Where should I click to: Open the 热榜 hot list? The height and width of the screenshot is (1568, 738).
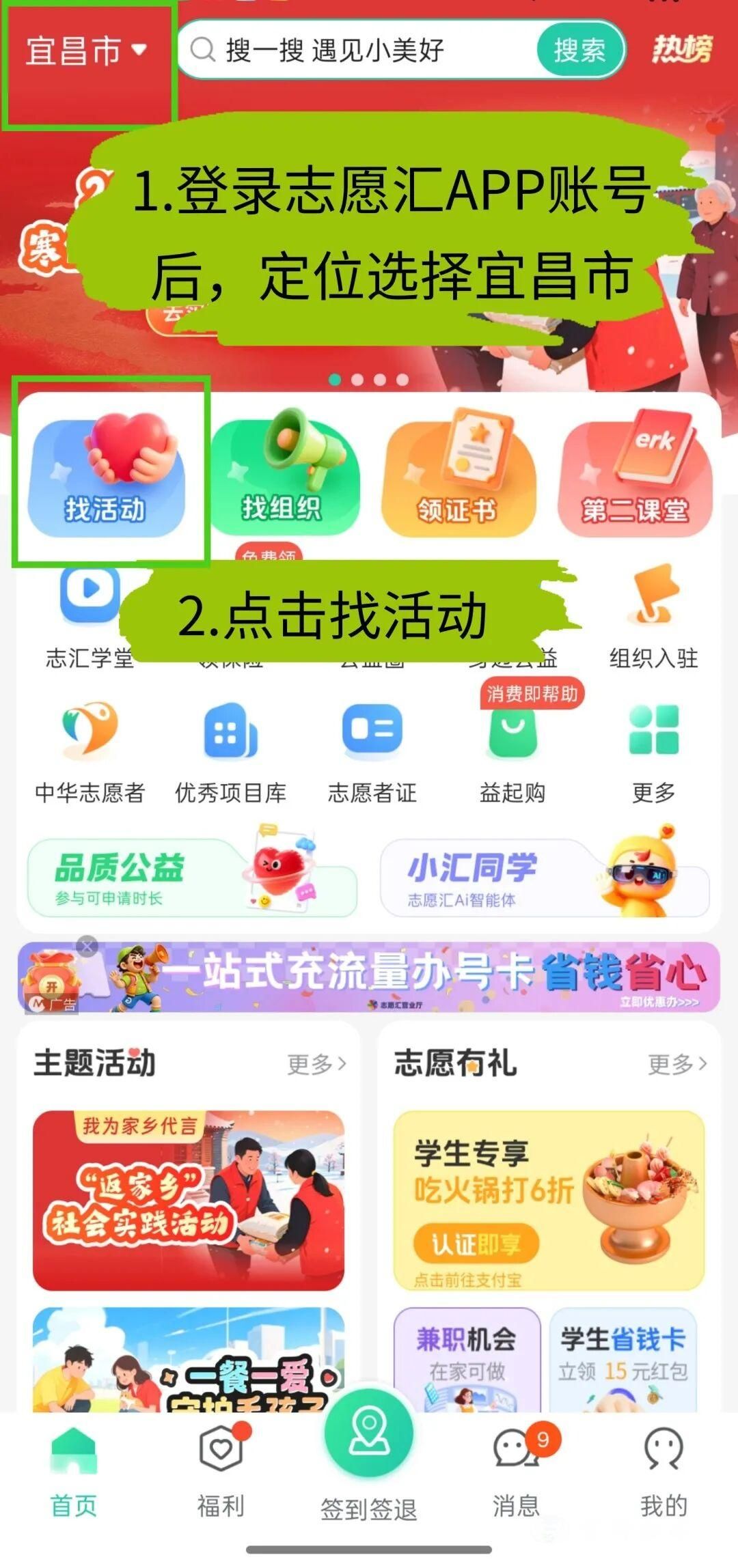[x=681, y=49]
